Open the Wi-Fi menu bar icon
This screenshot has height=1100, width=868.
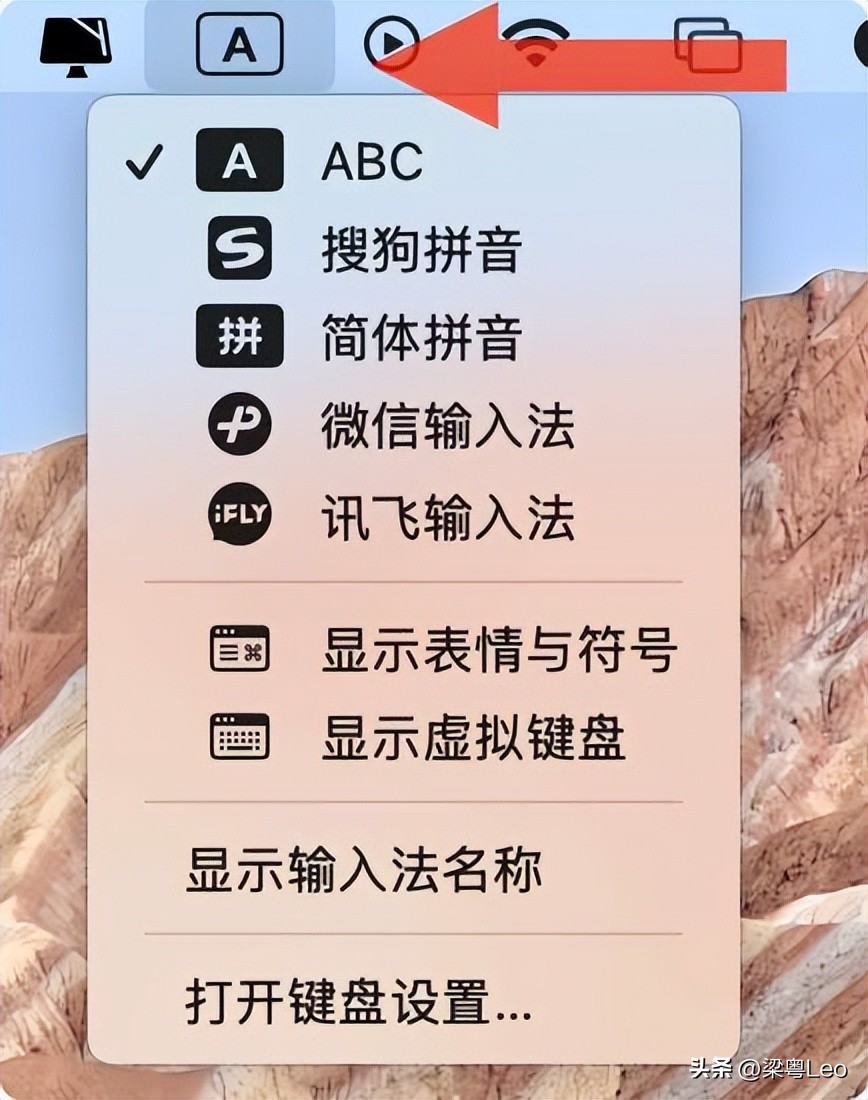[535, 45]
